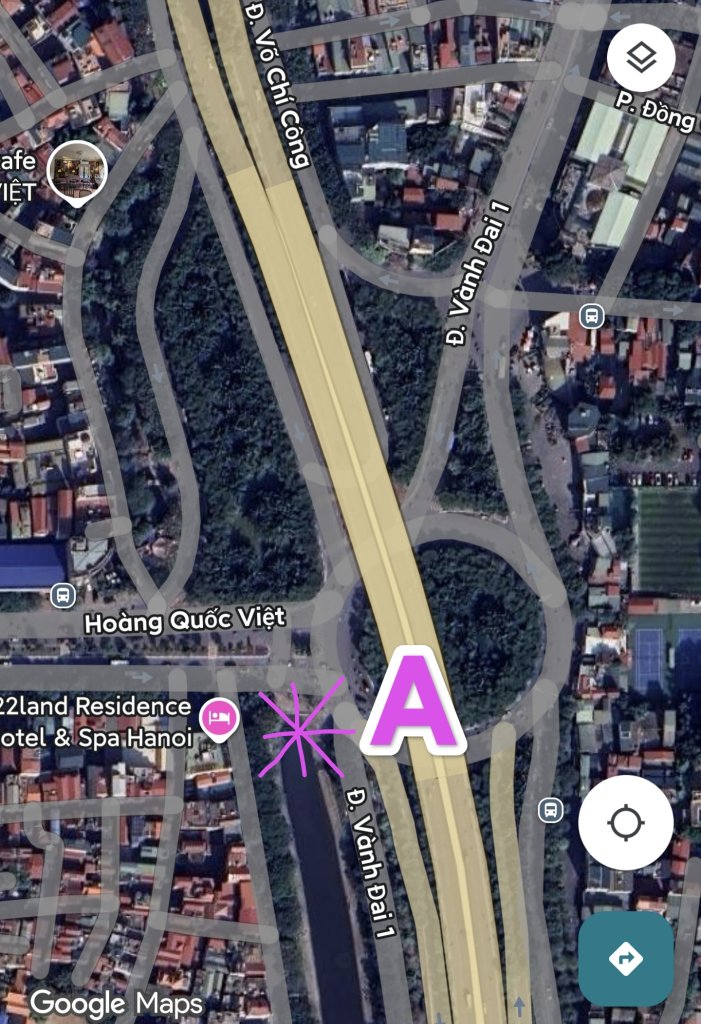Center map on my current location
This screenshot has width=701, height=1024.
626,822
